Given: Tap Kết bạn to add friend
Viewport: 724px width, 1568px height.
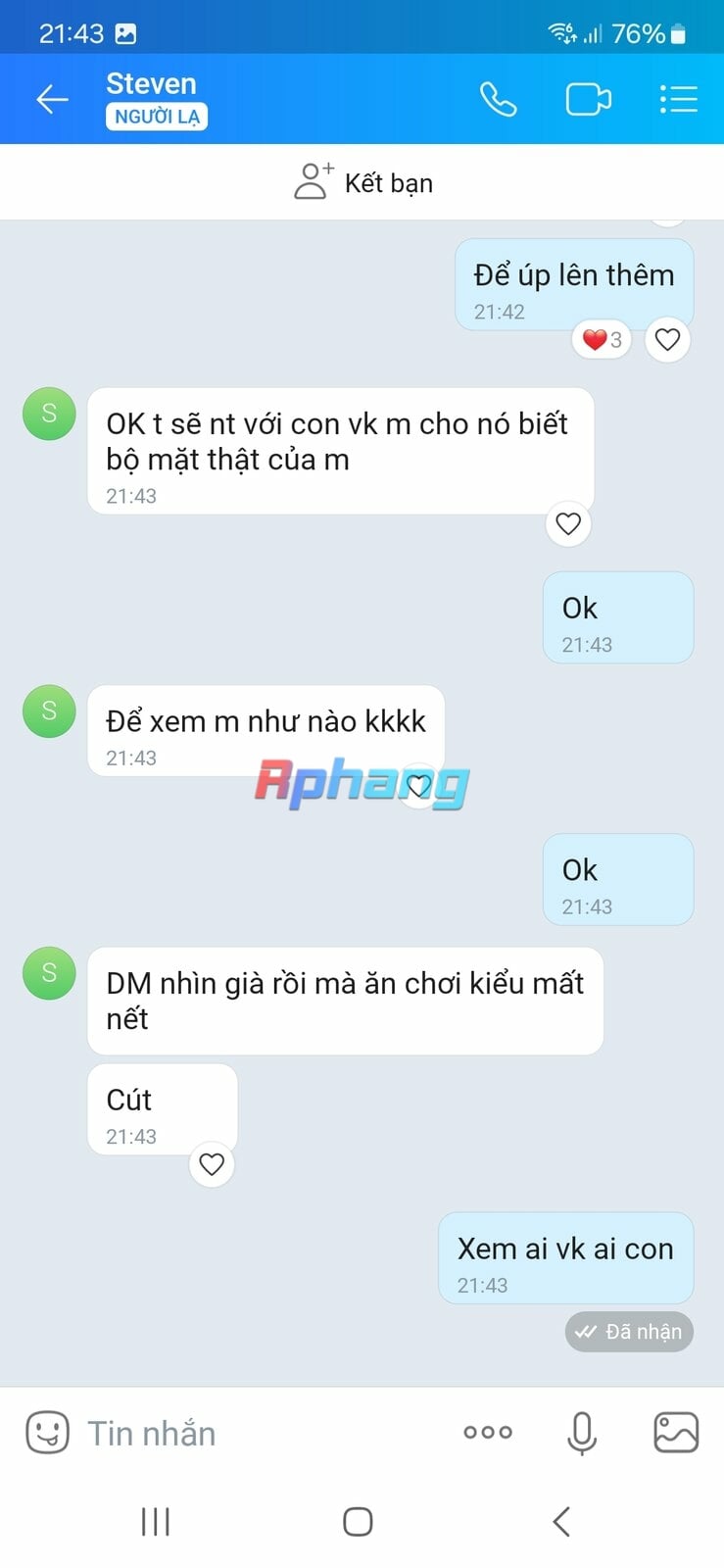Looking at the screenshot, I should click(x=362, y=182).
